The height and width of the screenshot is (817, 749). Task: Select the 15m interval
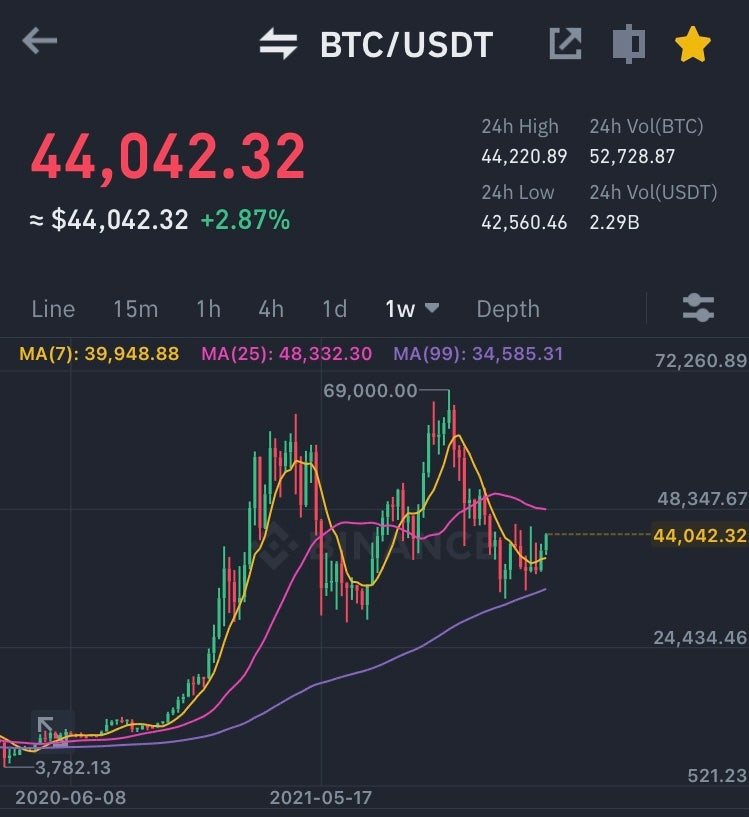tap(135, 309)
